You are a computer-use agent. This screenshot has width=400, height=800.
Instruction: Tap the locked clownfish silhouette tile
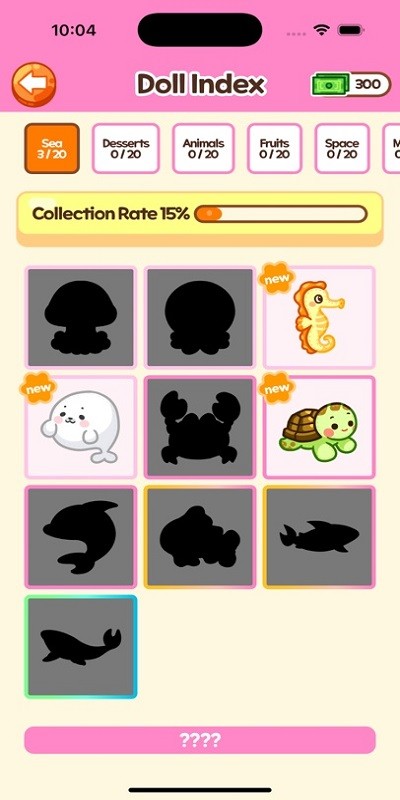tap(200, 537)
